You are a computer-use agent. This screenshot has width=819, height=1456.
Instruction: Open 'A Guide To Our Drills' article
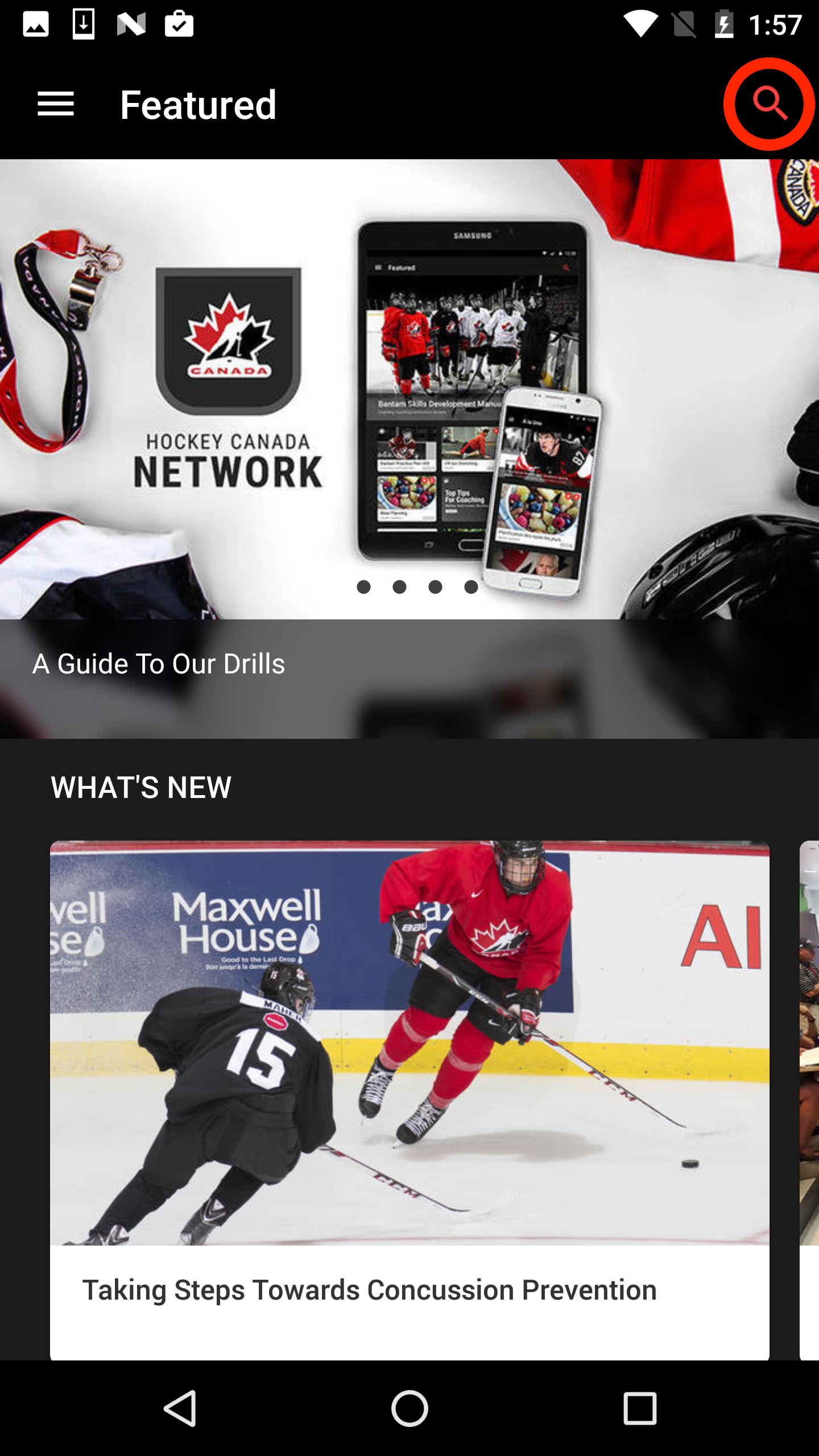point(159,664)
